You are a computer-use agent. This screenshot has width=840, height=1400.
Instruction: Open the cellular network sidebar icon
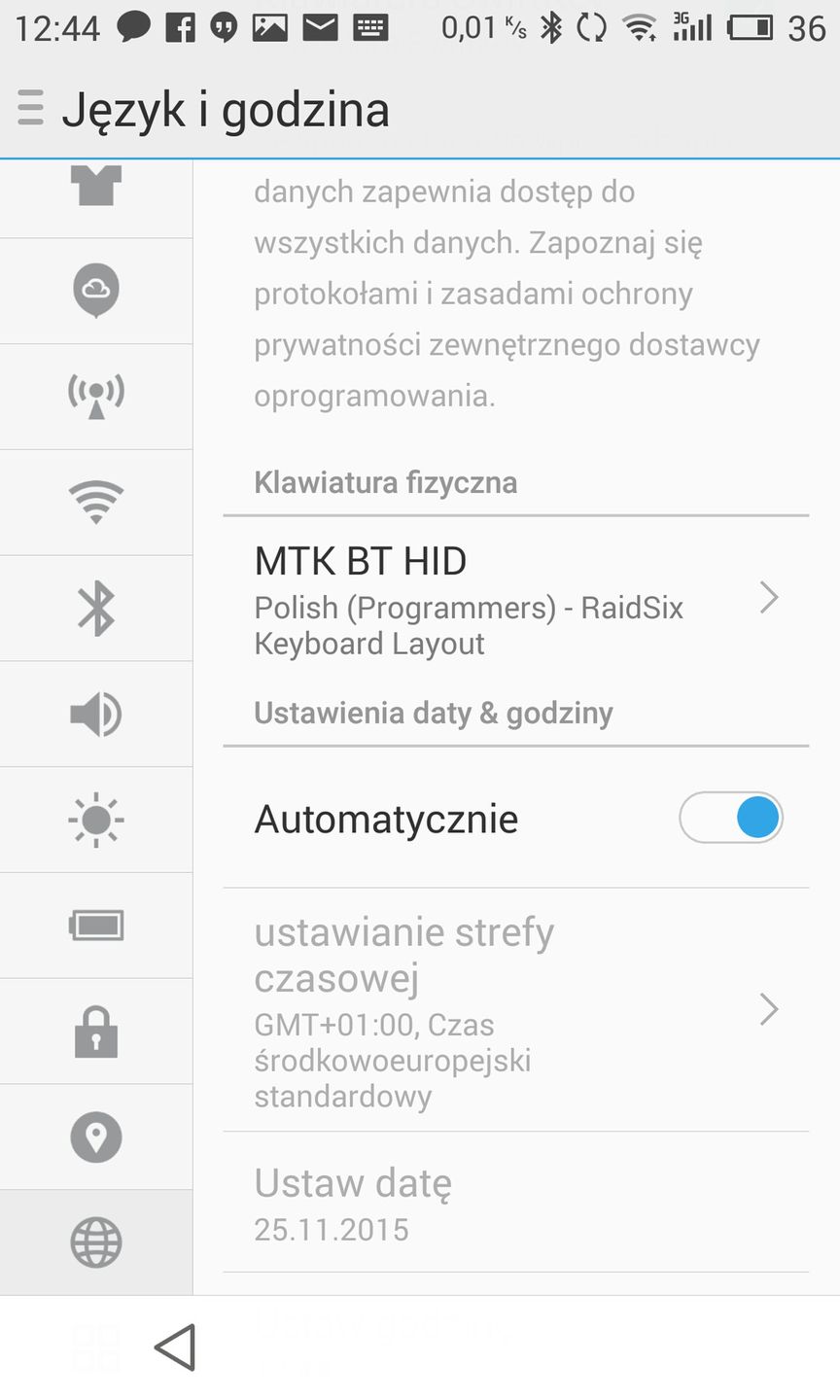pos(94,397)
